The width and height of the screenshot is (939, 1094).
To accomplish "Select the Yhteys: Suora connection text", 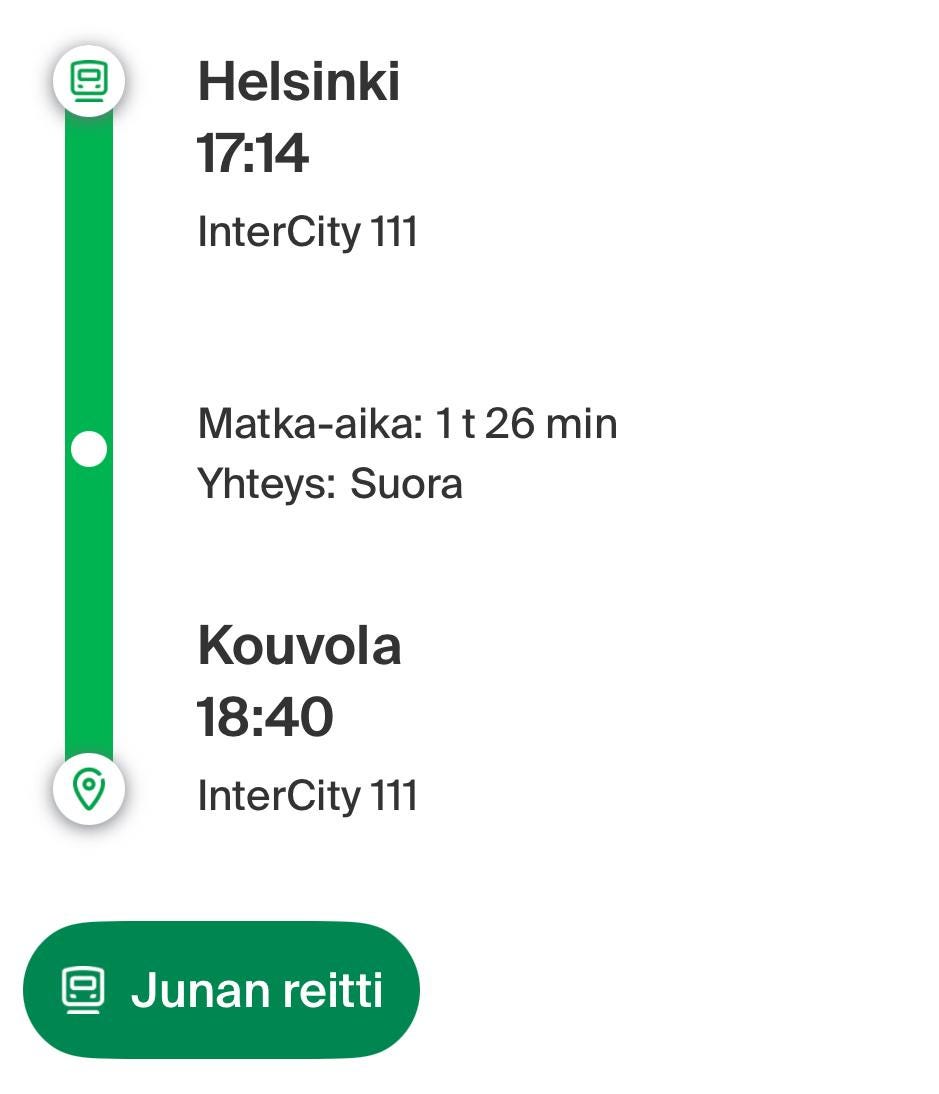I will pos(330,484).
